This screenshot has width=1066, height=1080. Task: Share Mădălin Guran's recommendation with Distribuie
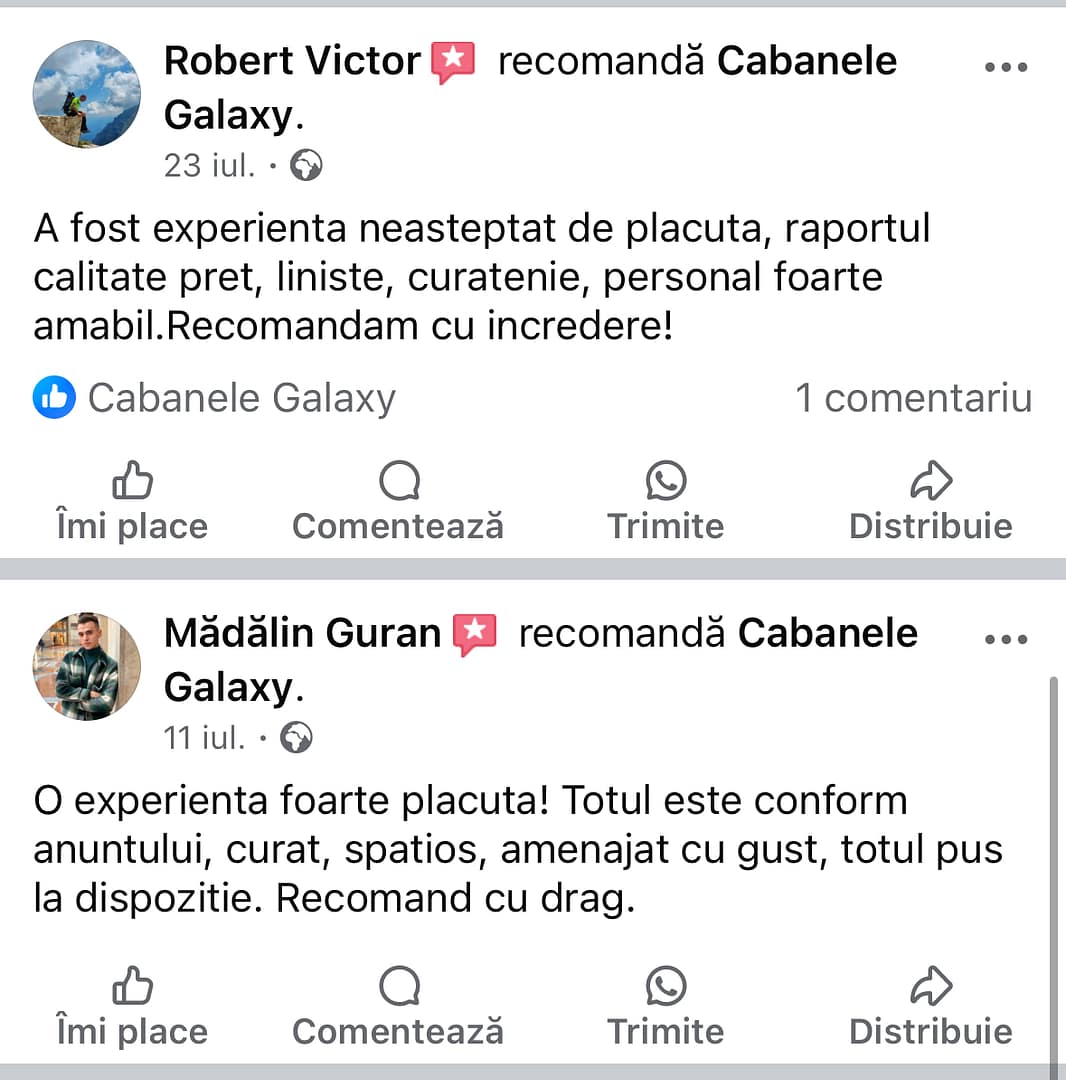(930, 1008)
